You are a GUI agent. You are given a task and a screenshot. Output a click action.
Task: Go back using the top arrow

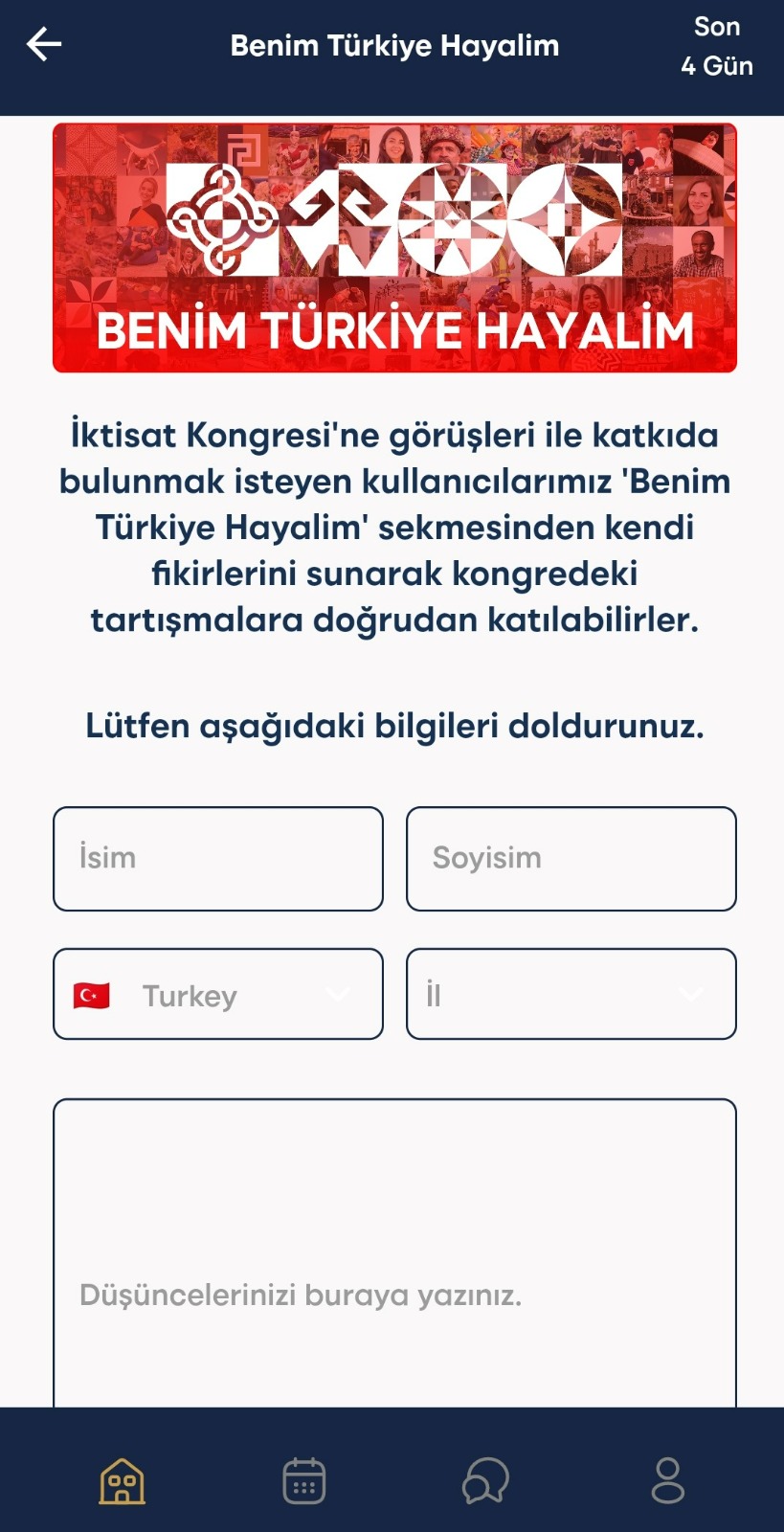point(44,44)
